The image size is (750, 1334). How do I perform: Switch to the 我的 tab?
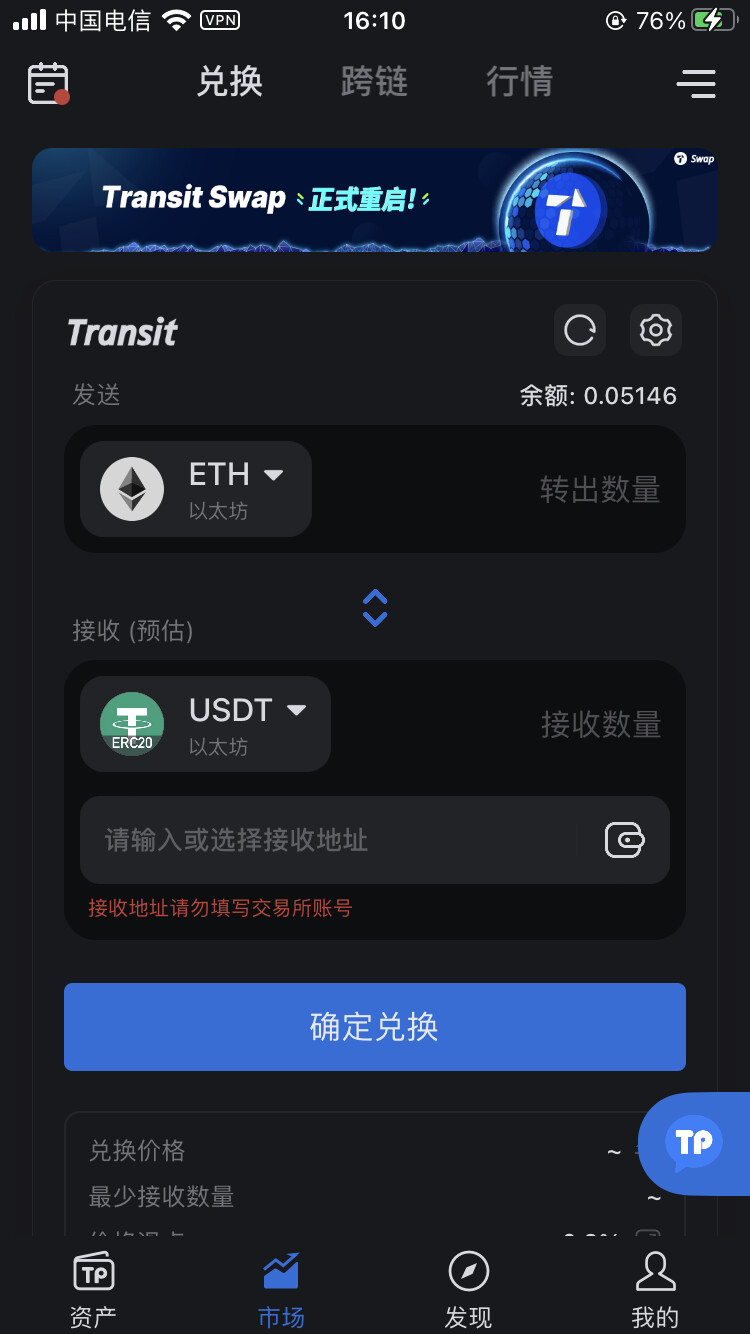tap(655, 1290)
